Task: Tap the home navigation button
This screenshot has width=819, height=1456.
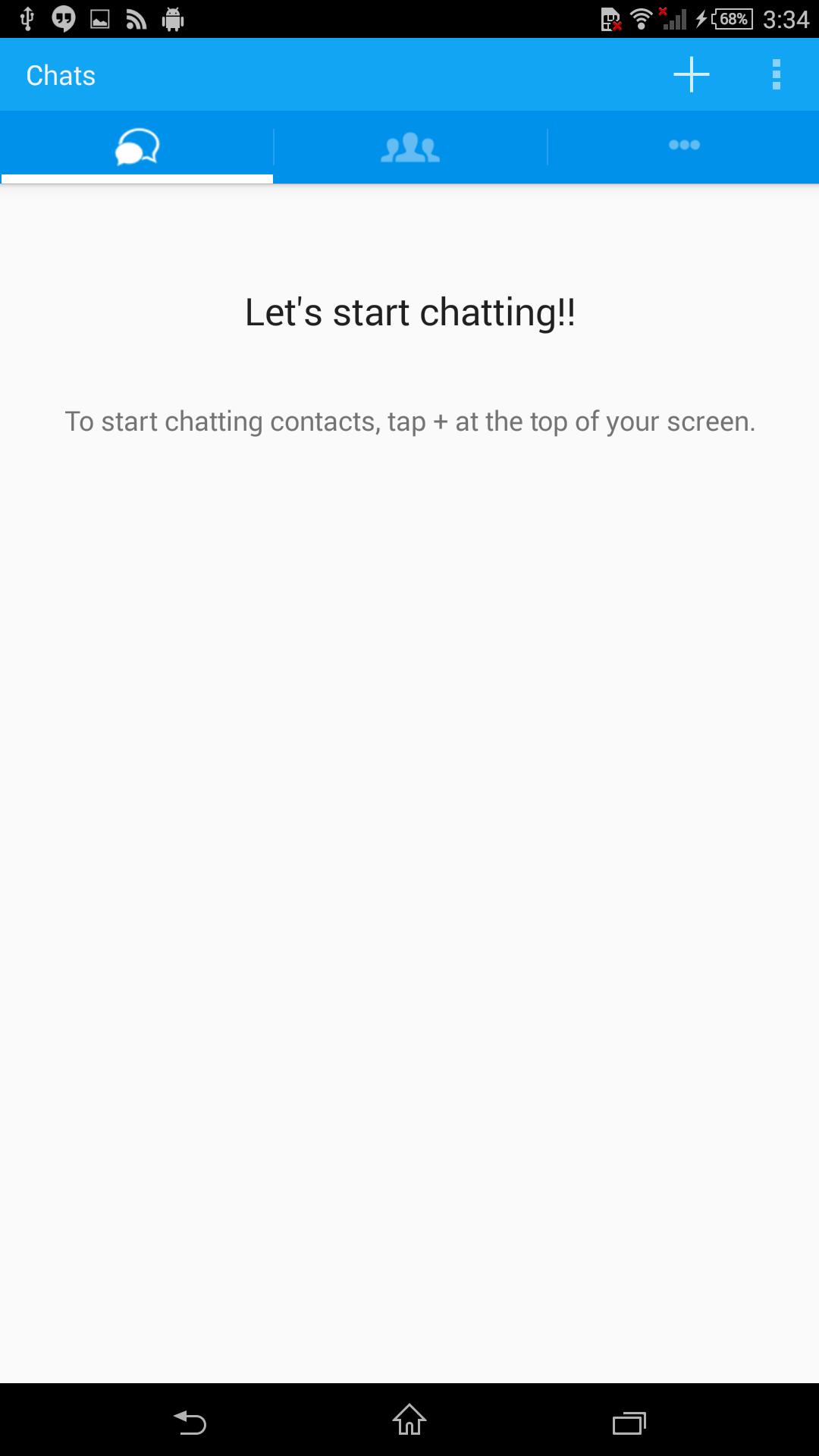Action: (408, 1422)
